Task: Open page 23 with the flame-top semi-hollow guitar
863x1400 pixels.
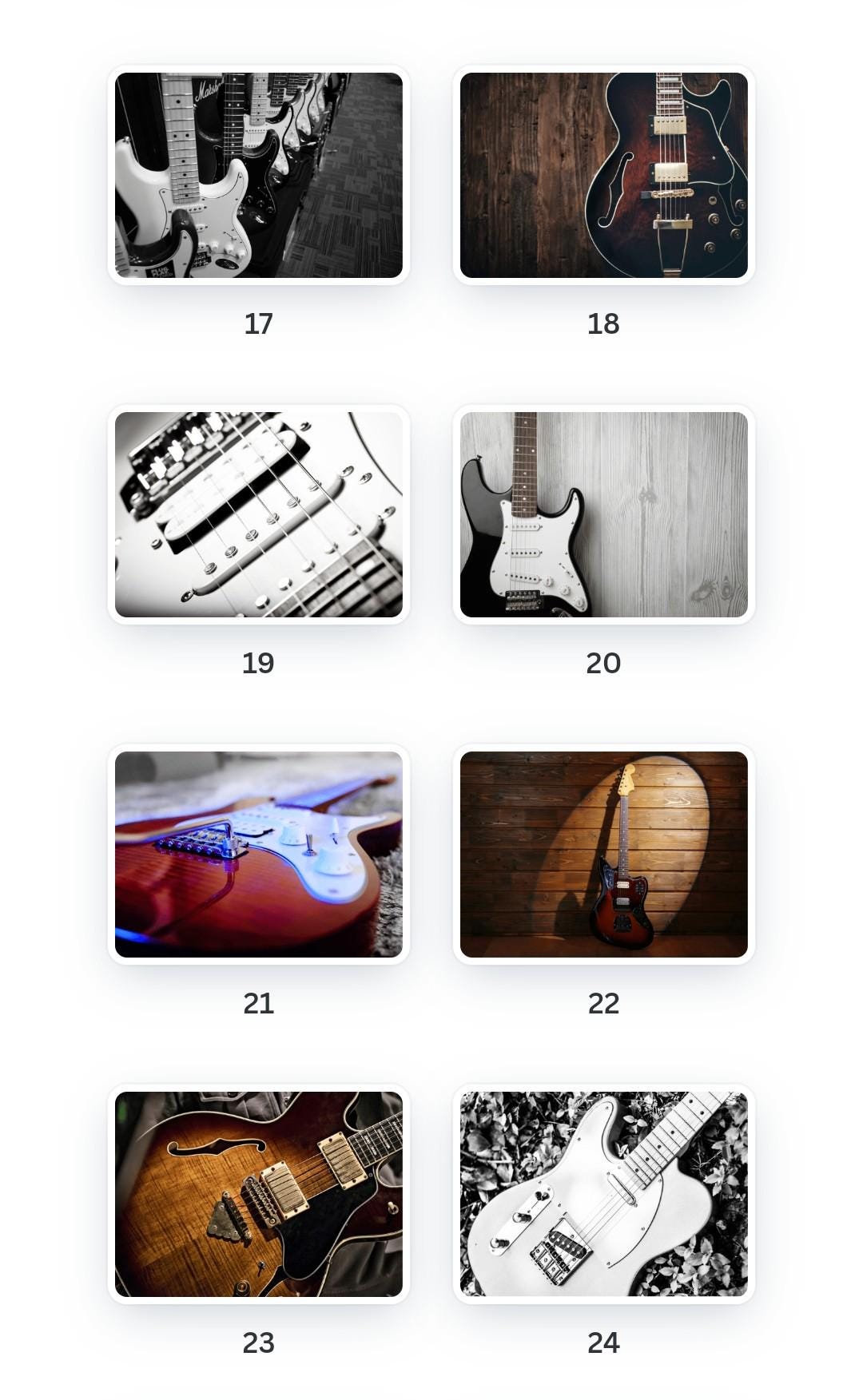Action: click(x=258, y=1193)
